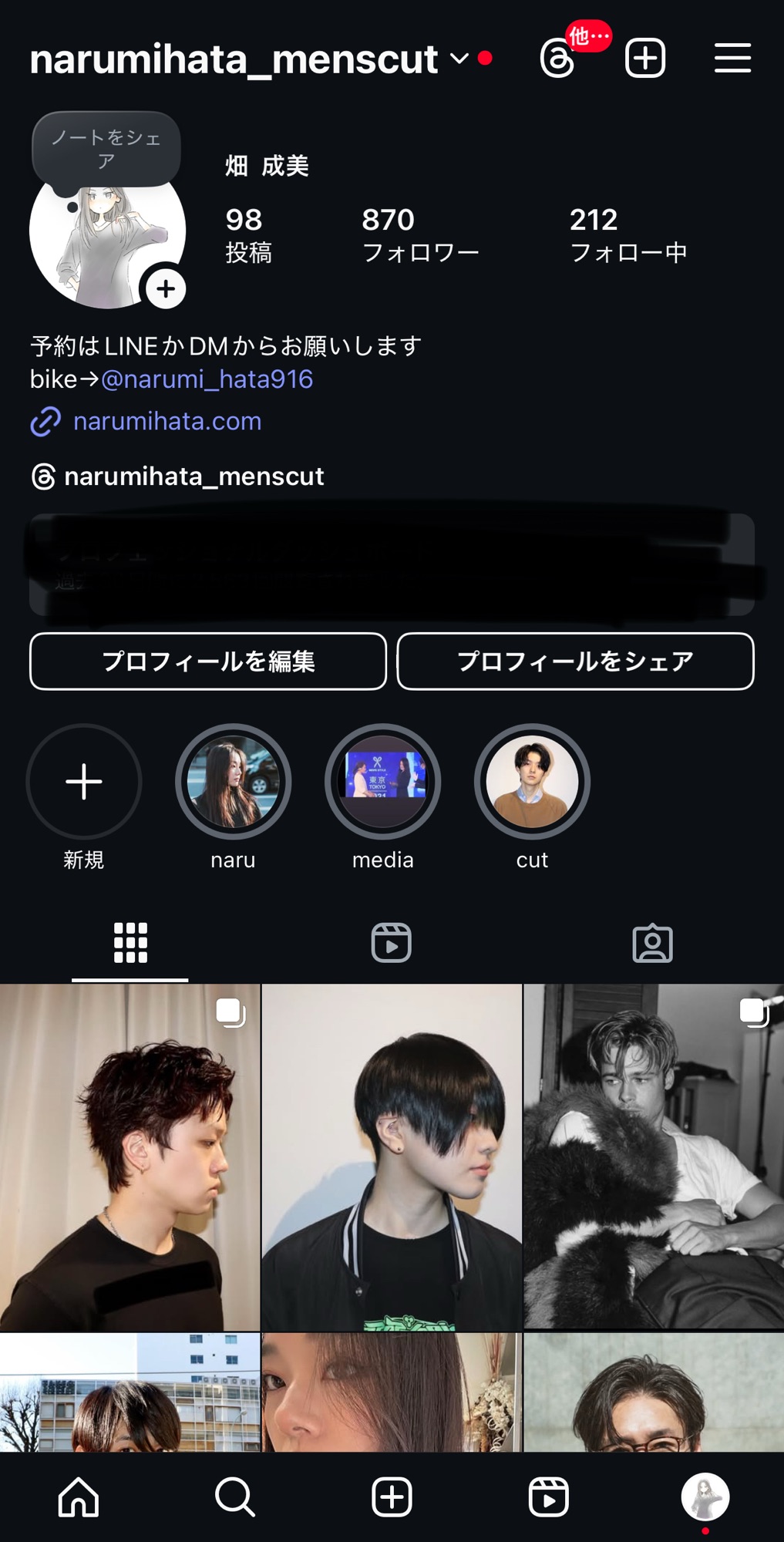Switch to the tagged photos tab
Viewport: 784px width, 1542px height.
coord(653,943)
